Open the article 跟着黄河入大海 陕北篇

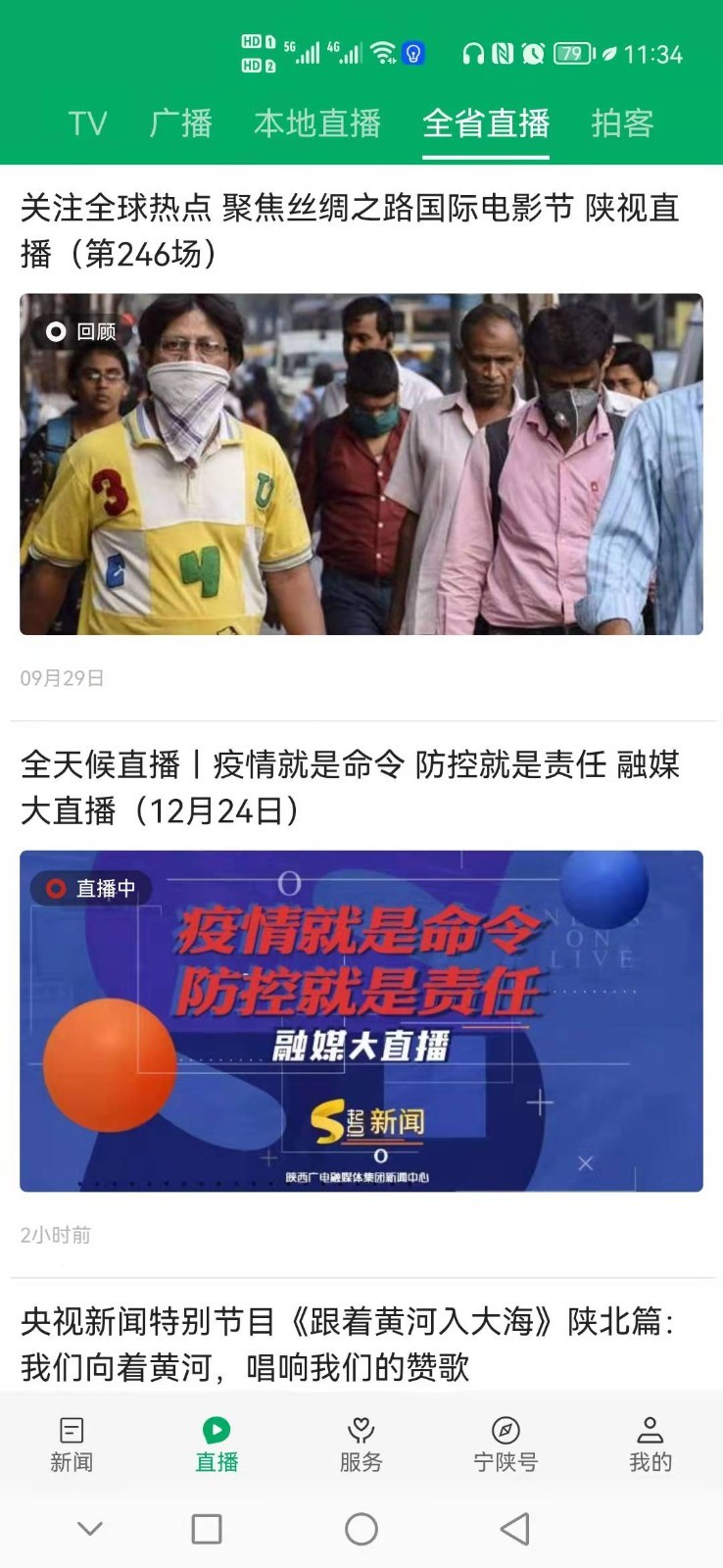click(349, 1344)
